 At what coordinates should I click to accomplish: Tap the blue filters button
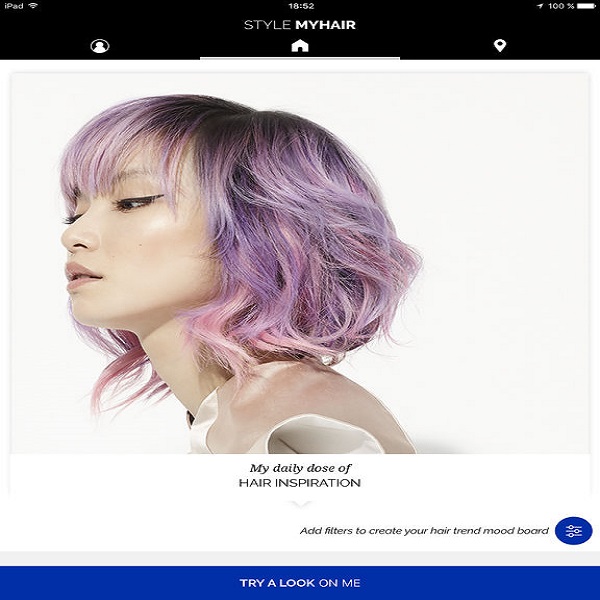(x=573, y=531)
